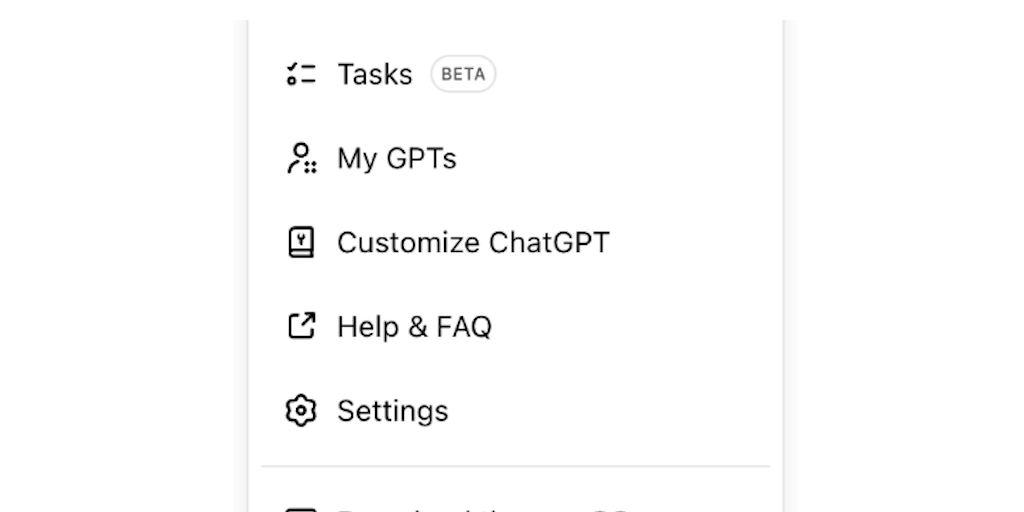Go to My GPTs
Screen dimensions: 1024x512
click(396, 158)
